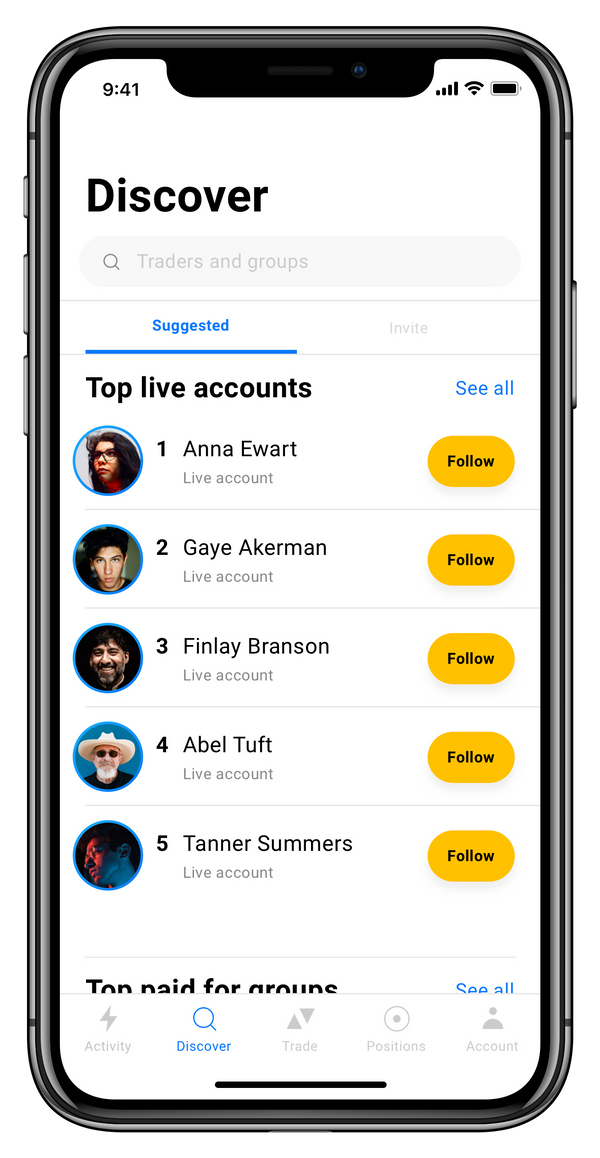Open Anna Ewart's profile
This screenshot has width=600, height=1158.
coord(240,450)
